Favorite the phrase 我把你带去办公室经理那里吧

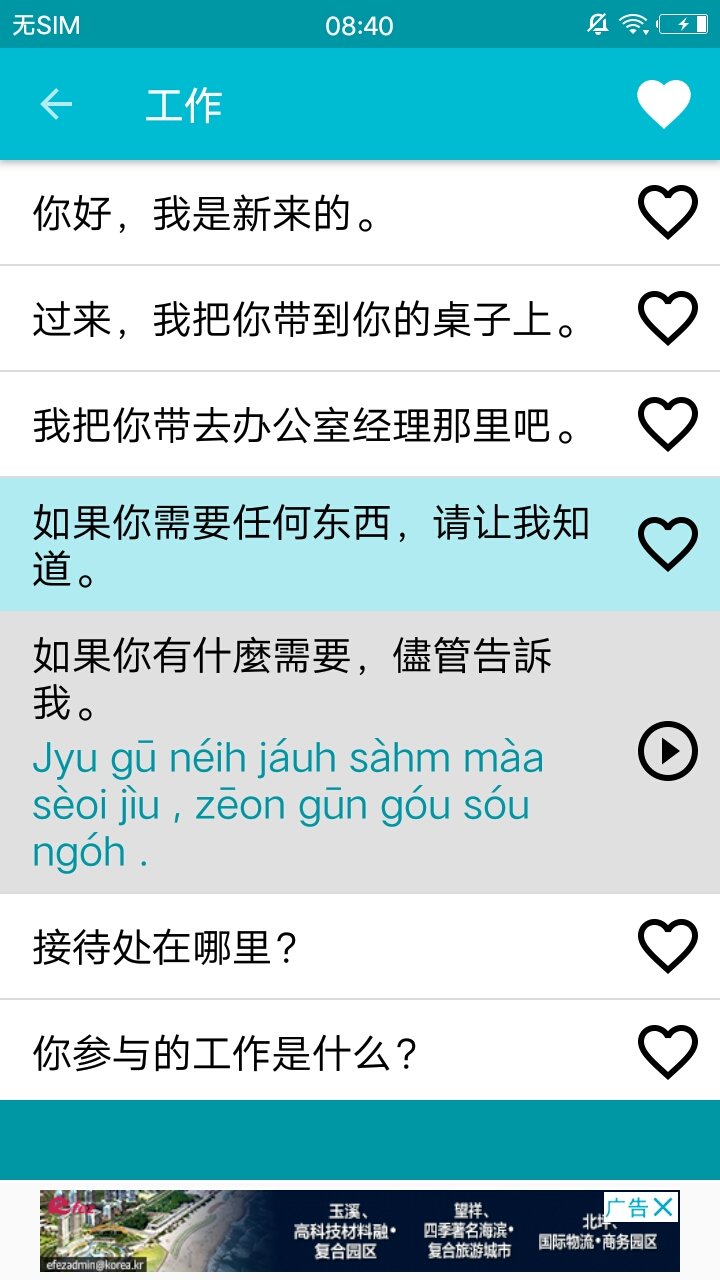[x=667, y=424]
